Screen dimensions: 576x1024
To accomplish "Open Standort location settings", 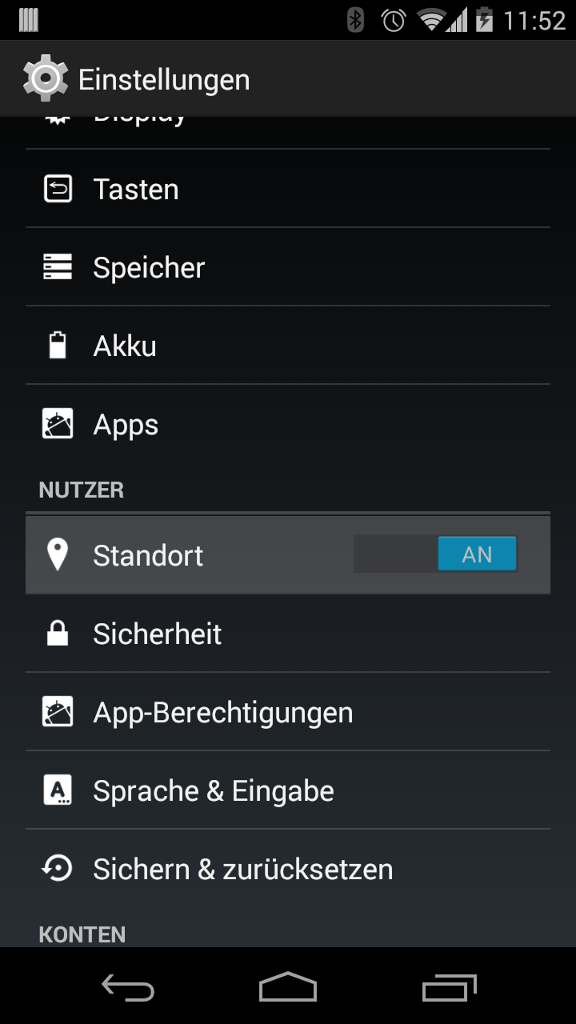I will tap(189, 555).
